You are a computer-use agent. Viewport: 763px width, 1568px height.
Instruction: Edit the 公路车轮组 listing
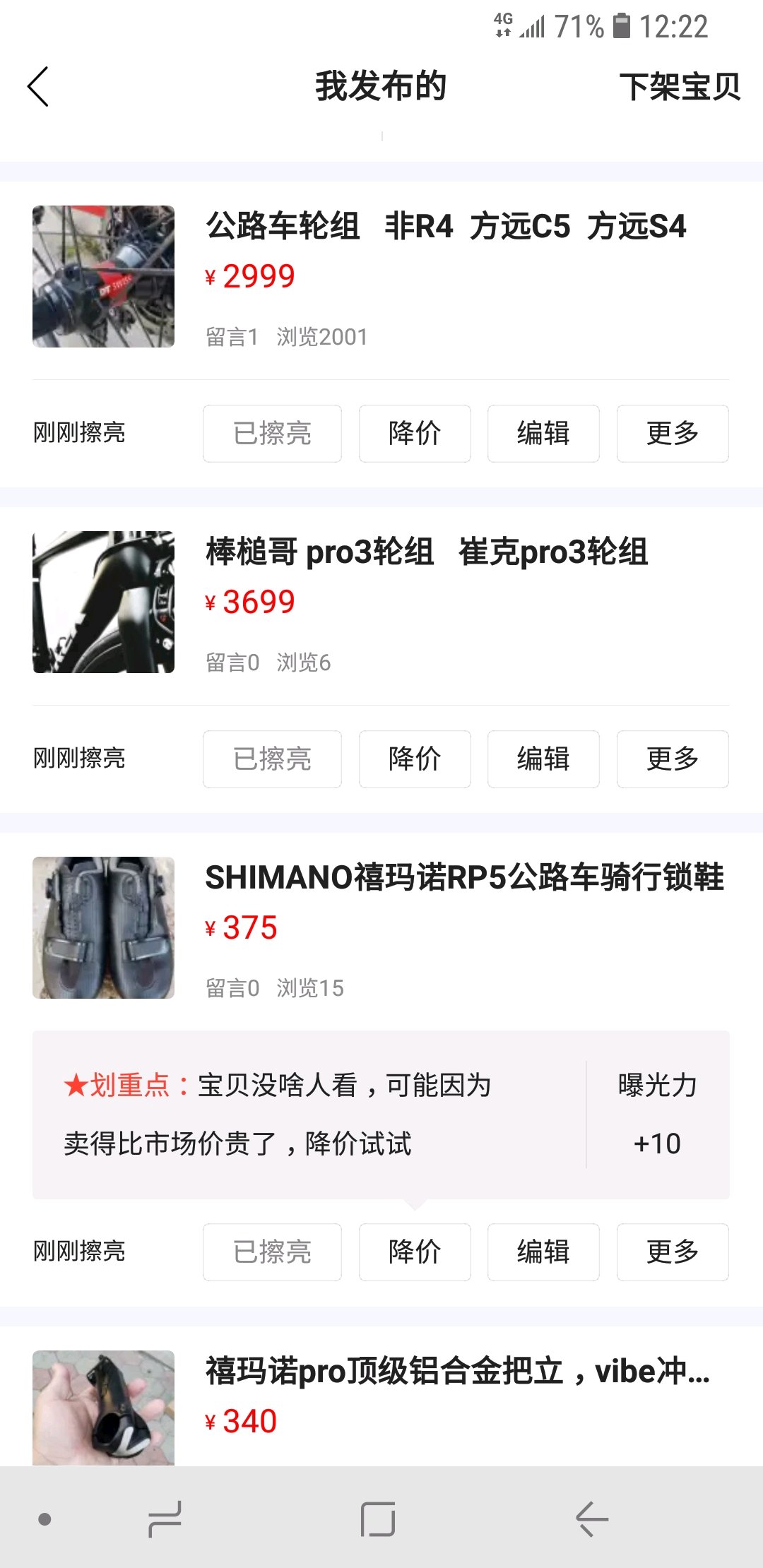coord(543,434)
